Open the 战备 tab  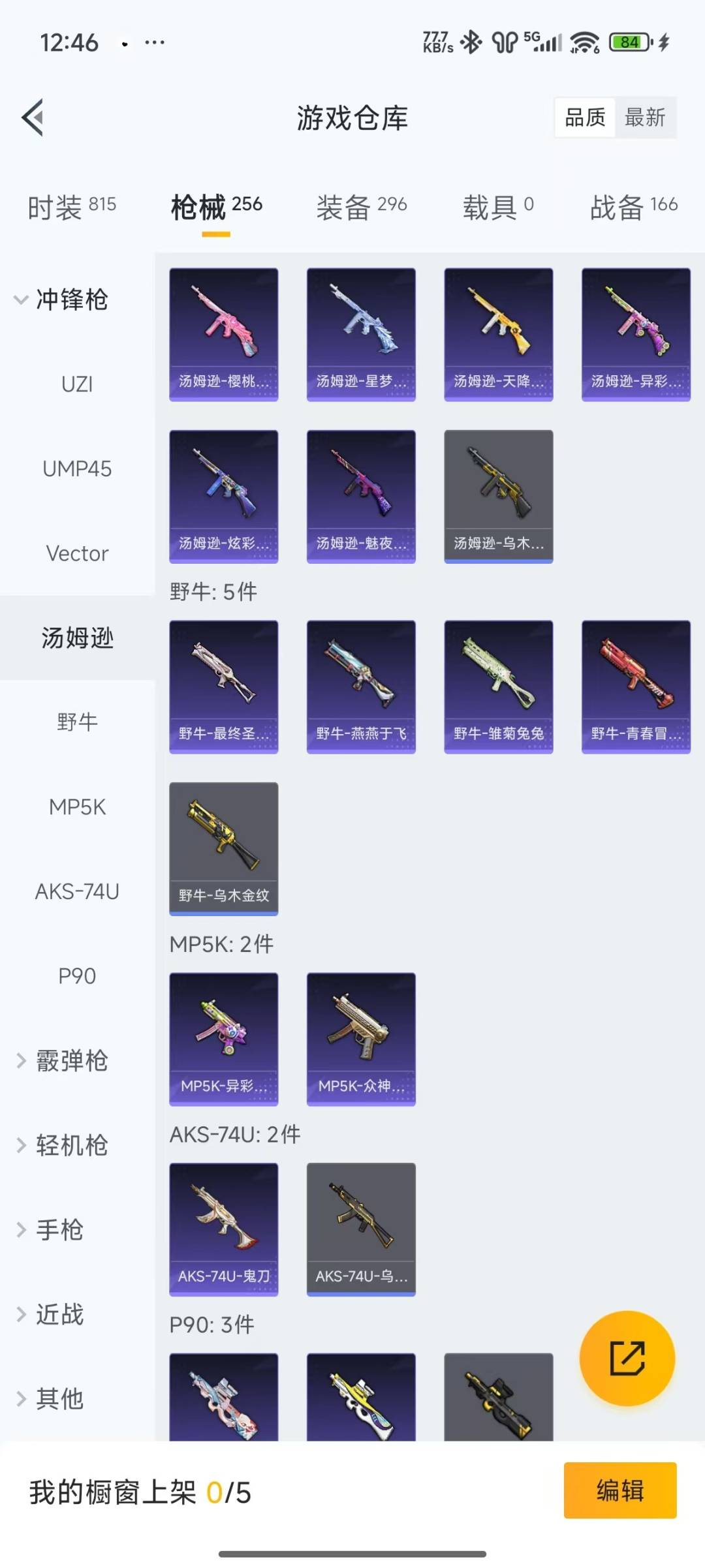click(x=633, y=207)
